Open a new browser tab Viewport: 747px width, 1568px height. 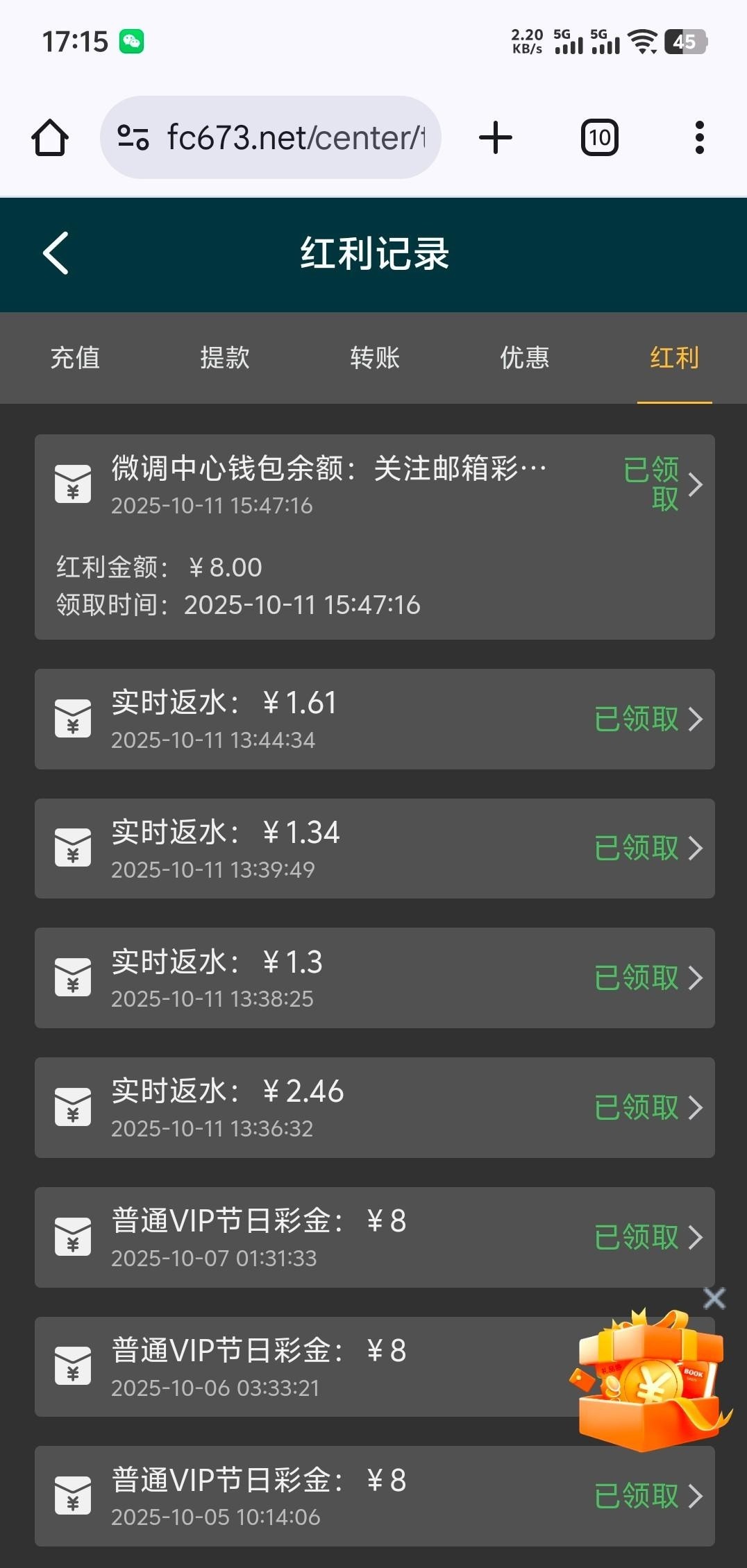point(496,137)
